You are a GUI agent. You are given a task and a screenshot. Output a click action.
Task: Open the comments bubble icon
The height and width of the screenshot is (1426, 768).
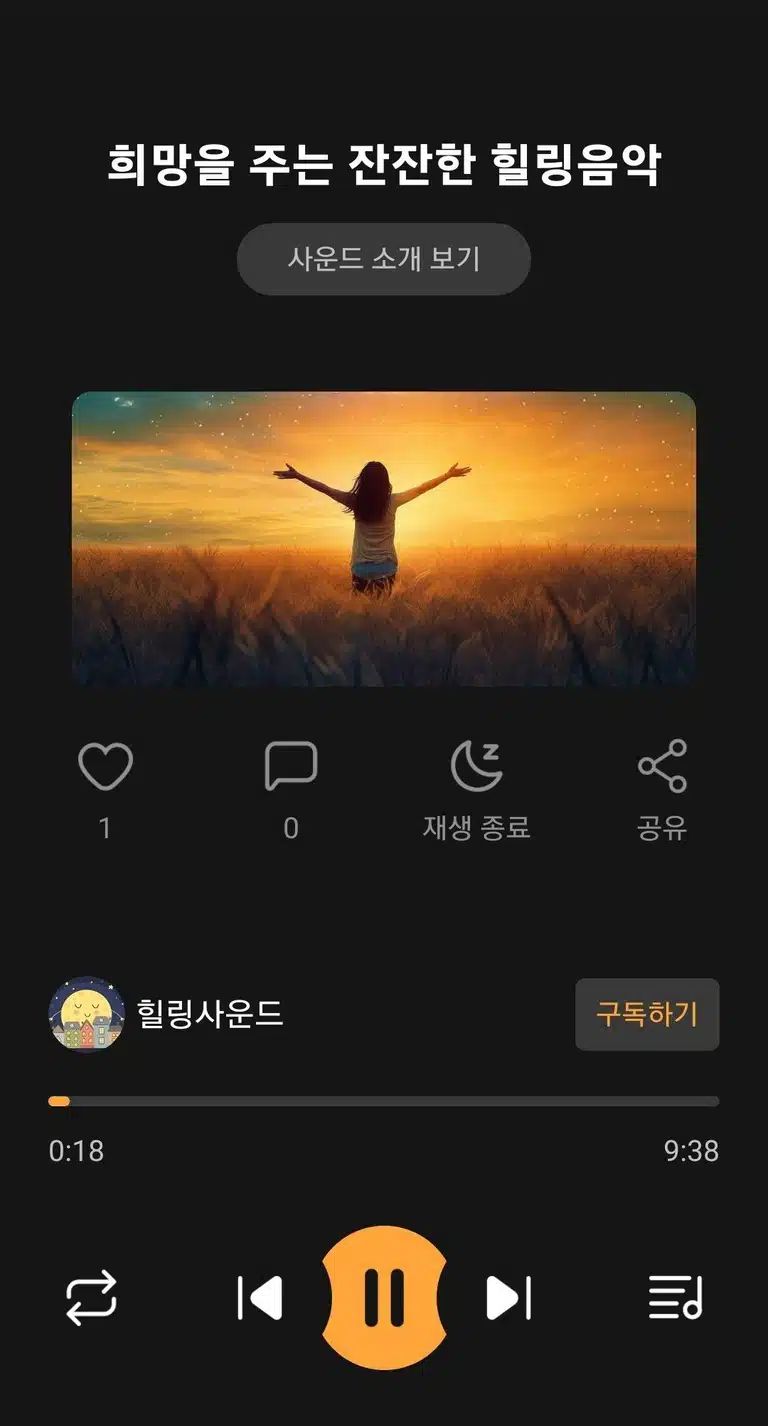(291, 767)
